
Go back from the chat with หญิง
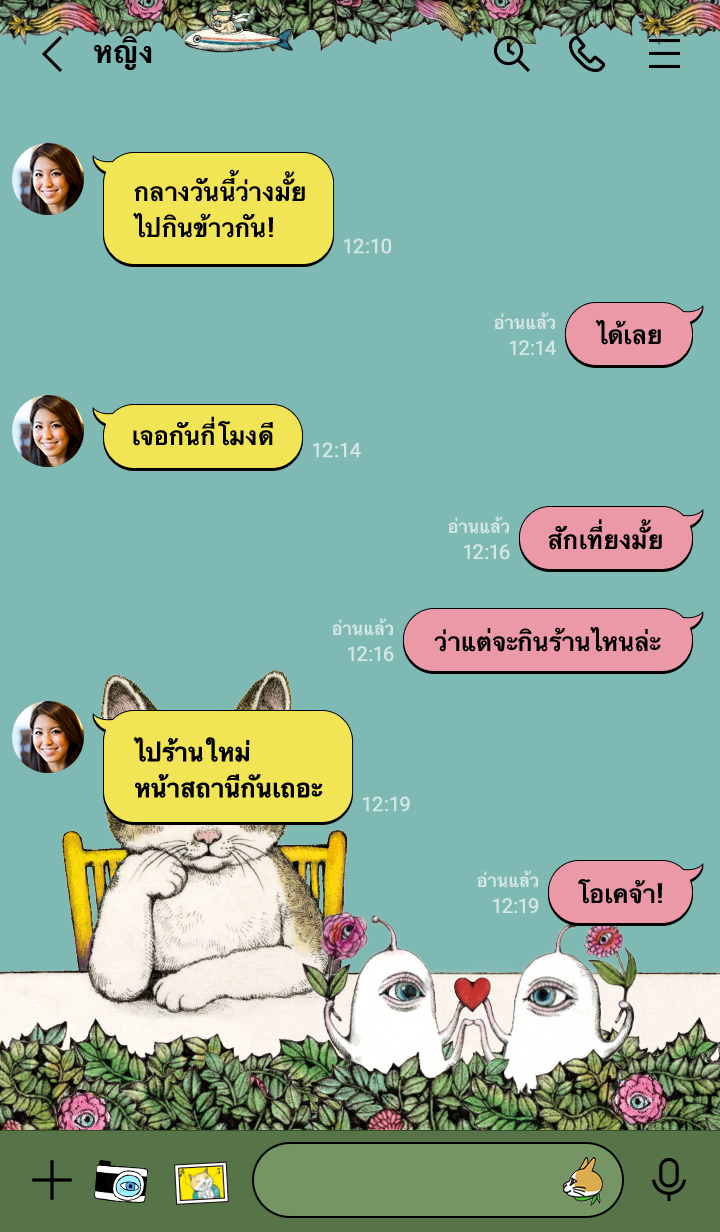(x=52, y=54)
